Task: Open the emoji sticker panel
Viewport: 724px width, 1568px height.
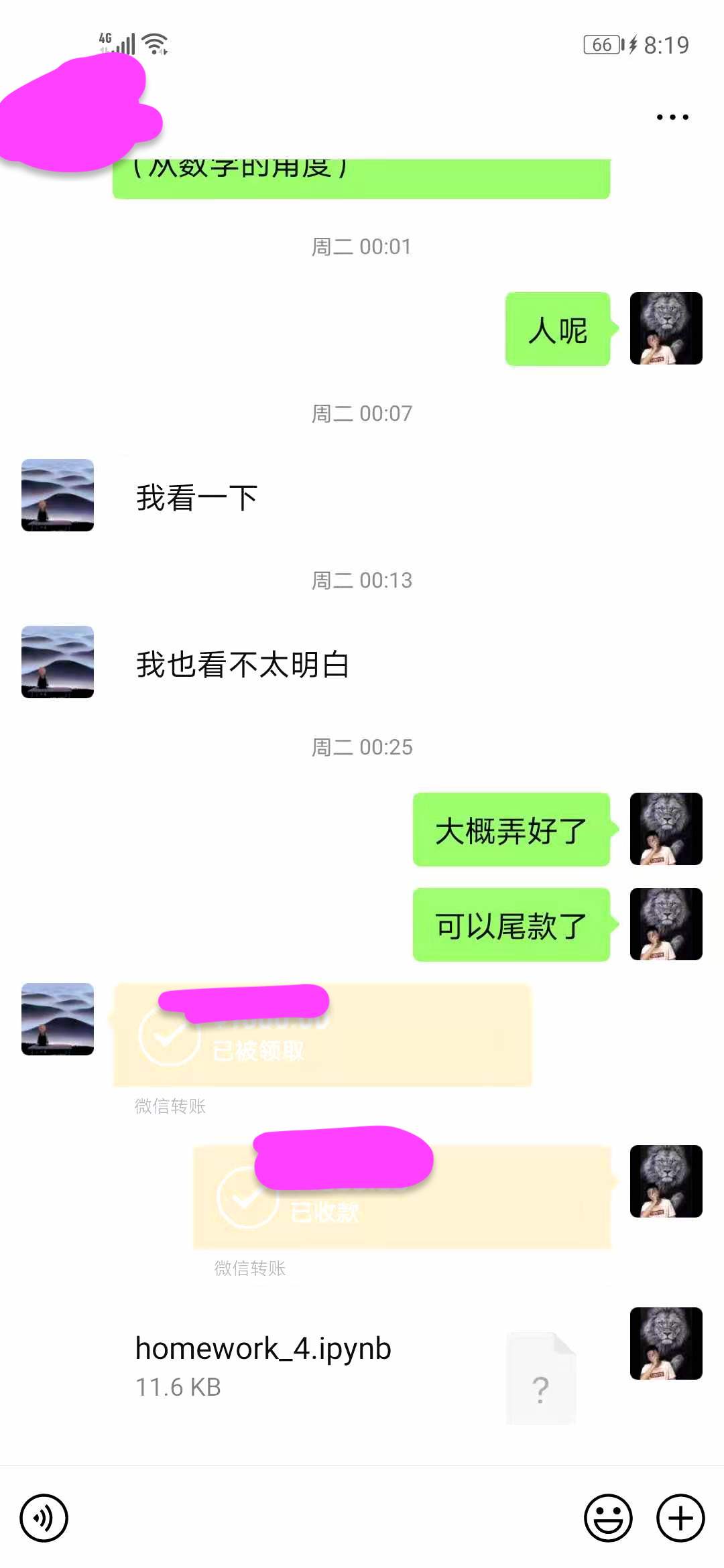Action: tap(608, 1518)
